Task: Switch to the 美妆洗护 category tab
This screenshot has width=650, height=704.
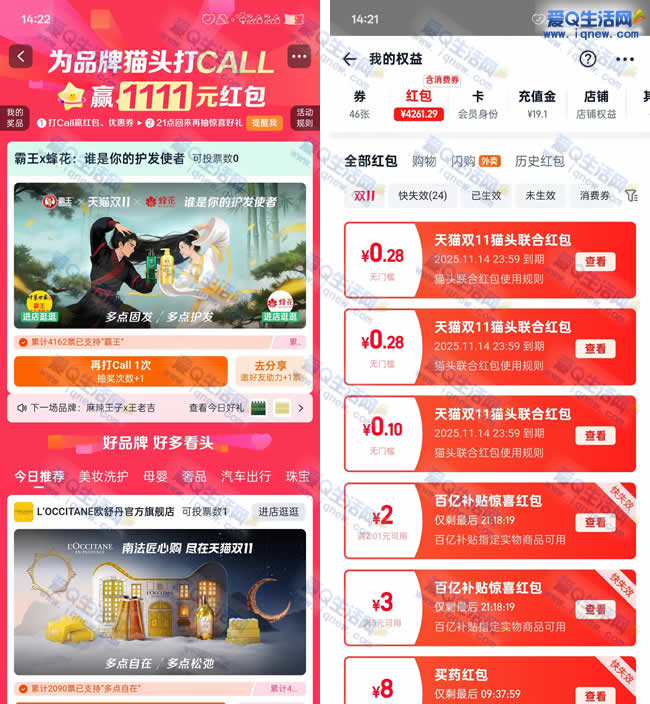Action: (104, 476)
